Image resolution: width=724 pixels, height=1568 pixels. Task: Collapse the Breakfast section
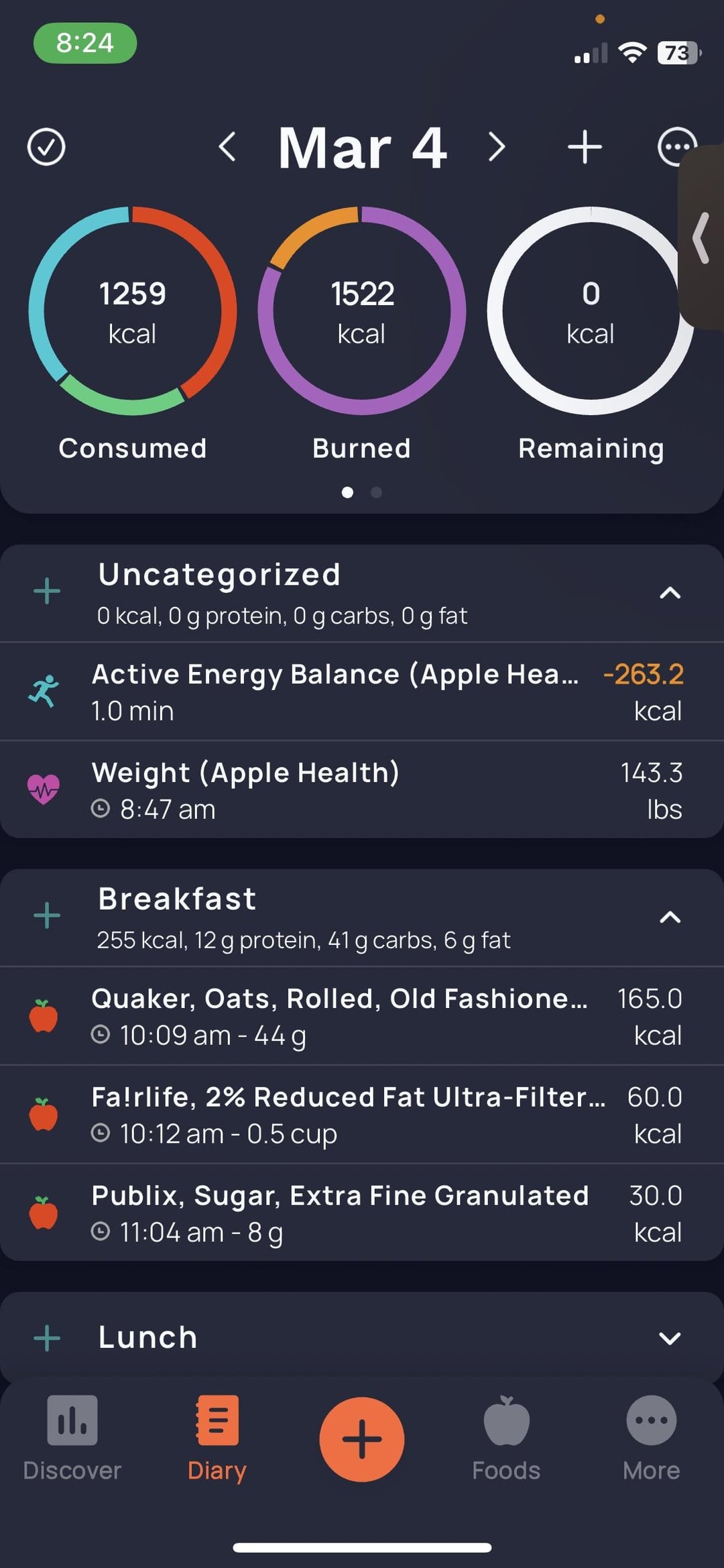670,917
